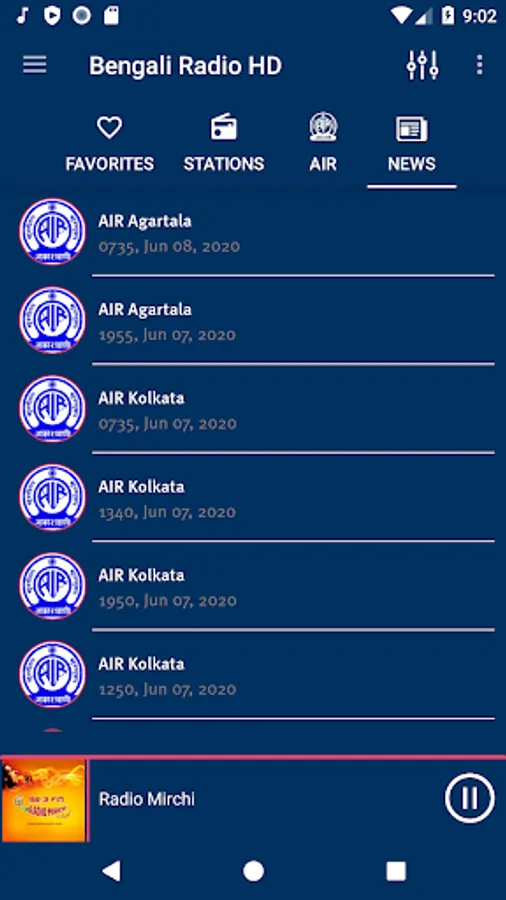Play AIR Kolkata news from 1950, Jun 07

[x=253, y=587]
